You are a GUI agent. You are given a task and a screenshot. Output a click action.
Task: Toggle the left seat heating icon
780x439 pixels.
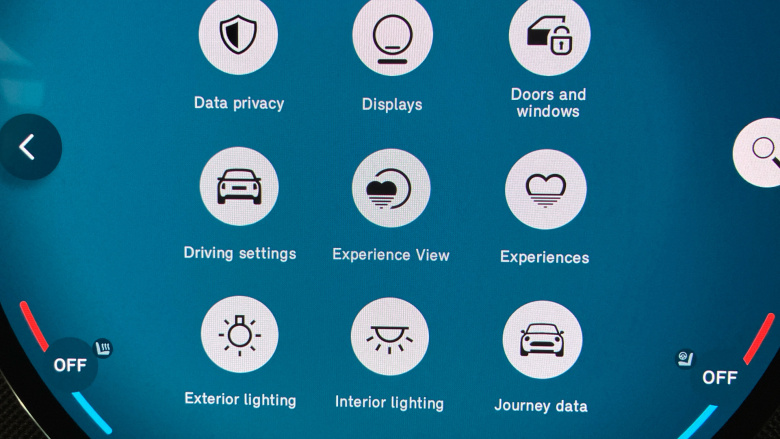tap(103, 347)
